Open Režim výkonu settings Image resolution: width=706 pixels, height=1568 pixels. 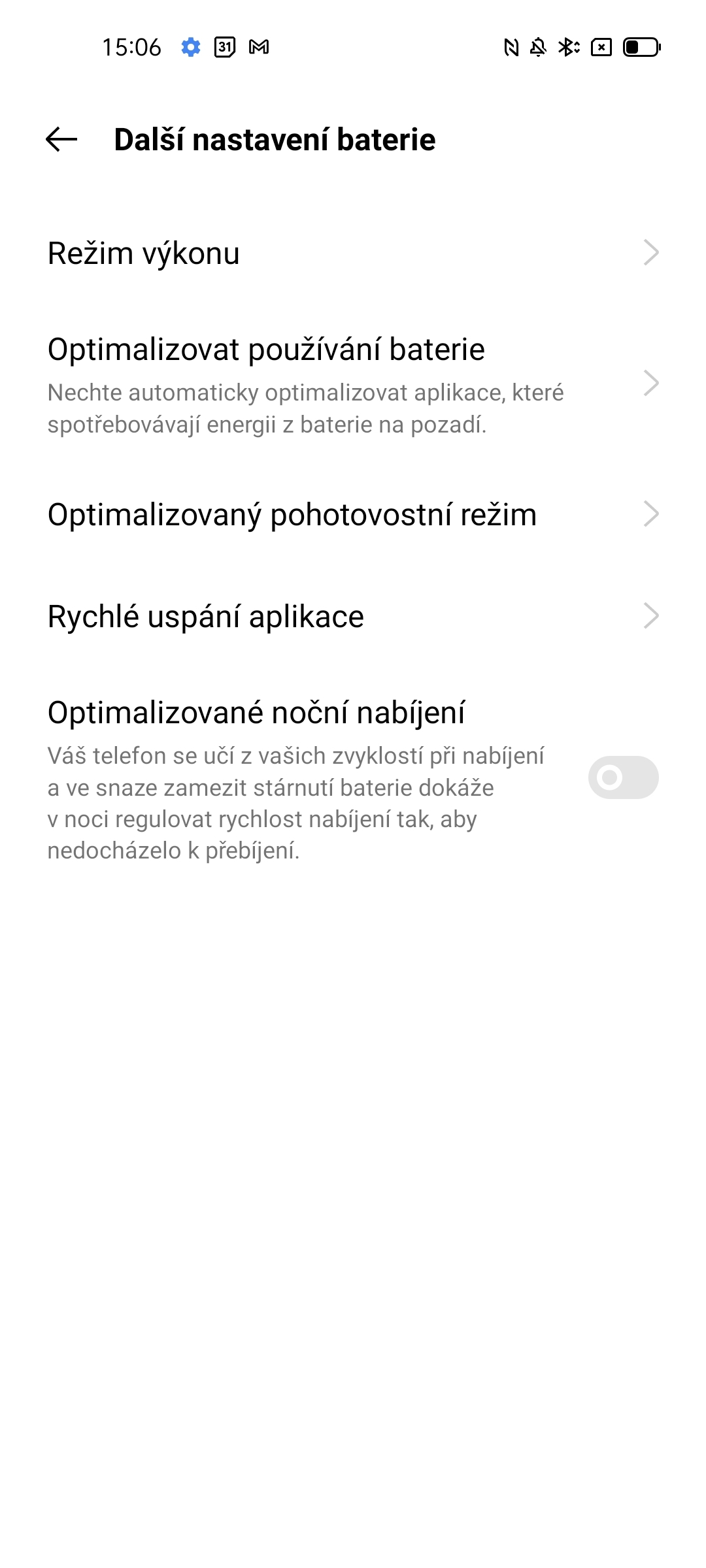[143, 254]
